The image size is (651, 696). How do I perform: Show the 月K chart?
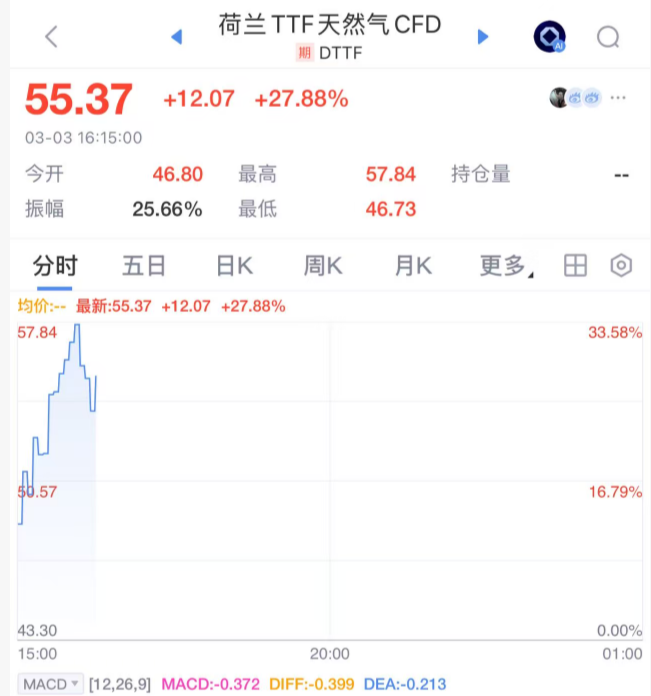click(x=412, y=266)
